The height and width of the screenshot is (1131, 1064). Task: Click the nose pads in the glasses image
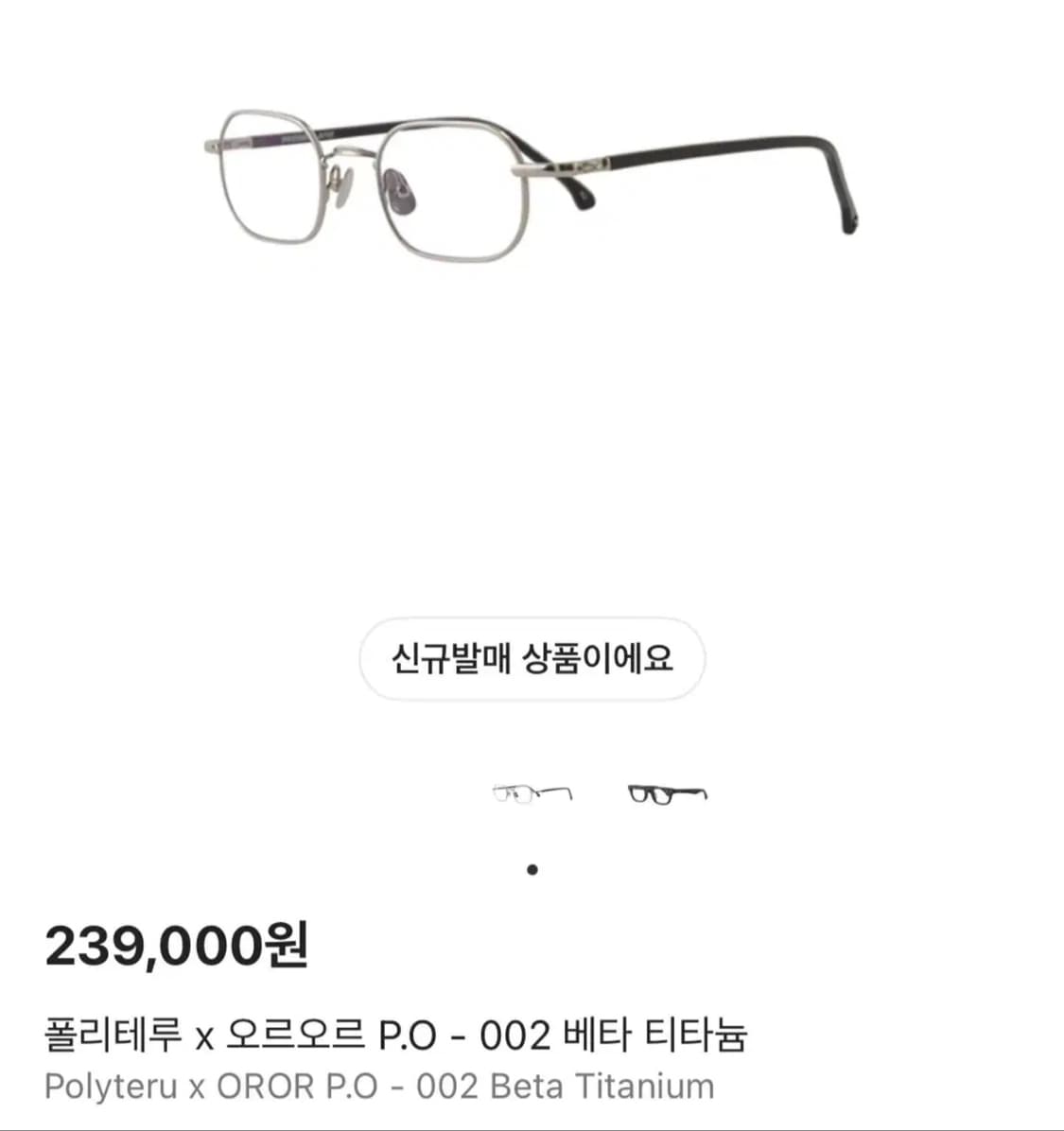[397, 189]
